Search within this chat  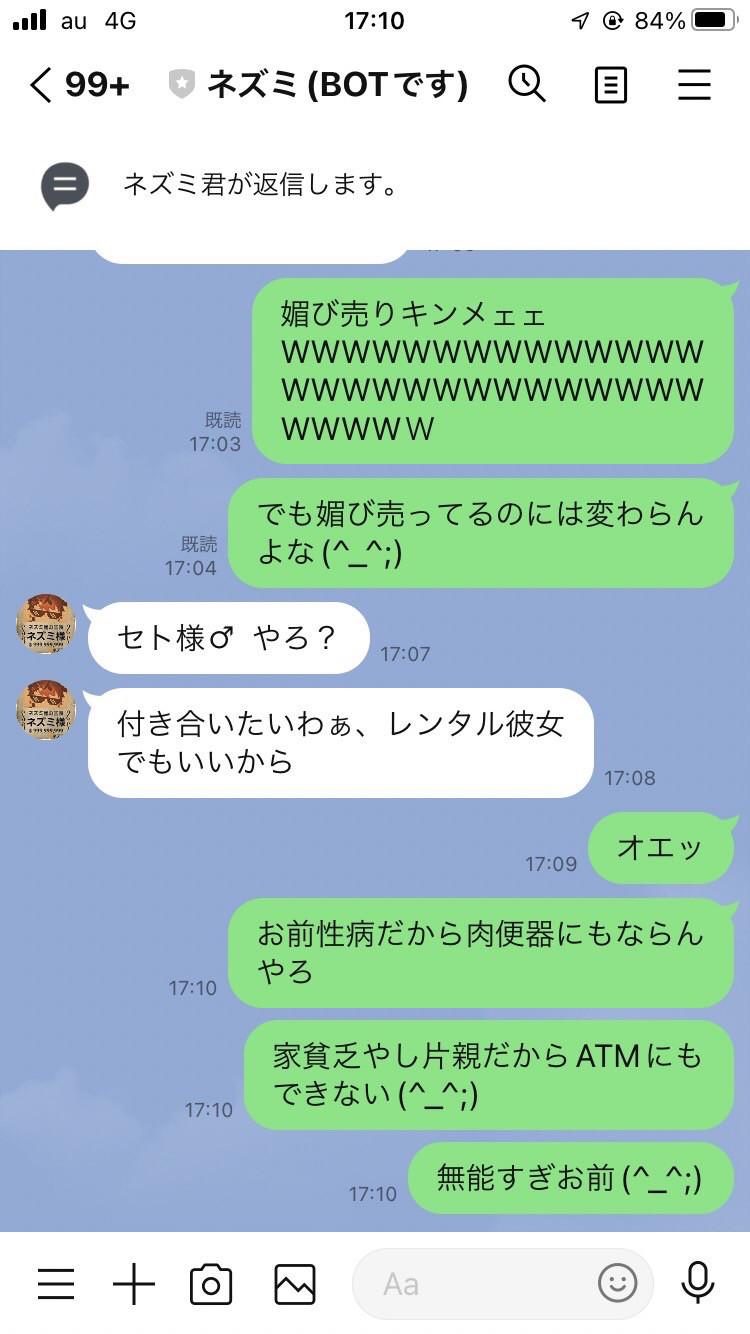pyautogui.click(x=527, y=85)
